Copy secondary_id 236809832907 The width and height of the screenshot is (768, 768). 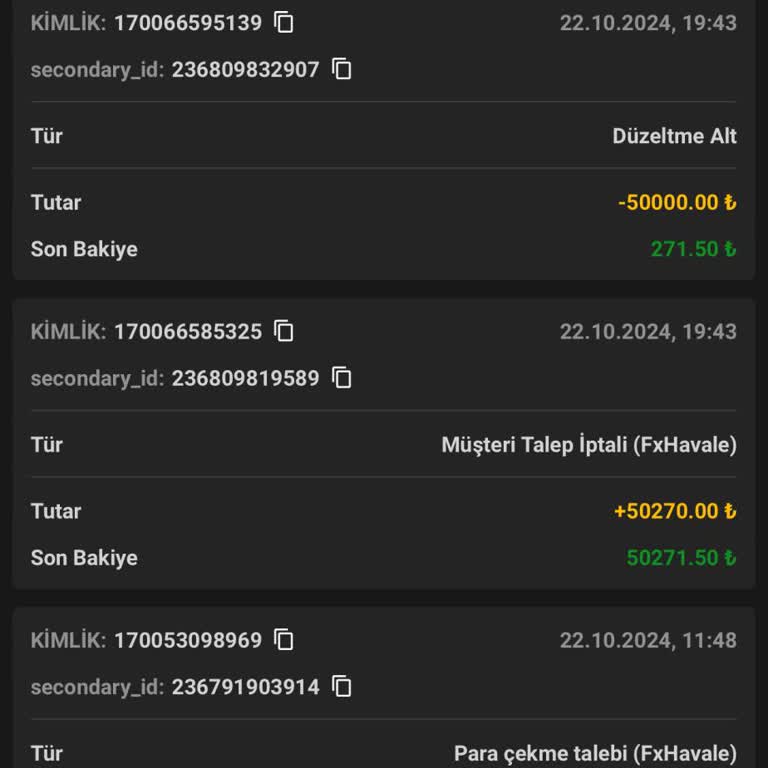[x=342, y=69]
